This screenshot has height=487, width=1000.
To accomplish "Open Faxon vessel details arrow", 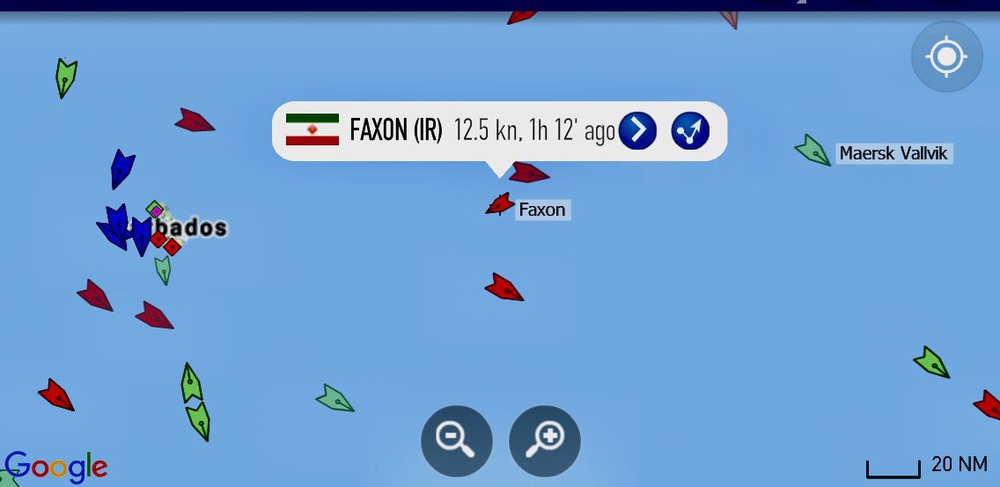I will (637, 130).
